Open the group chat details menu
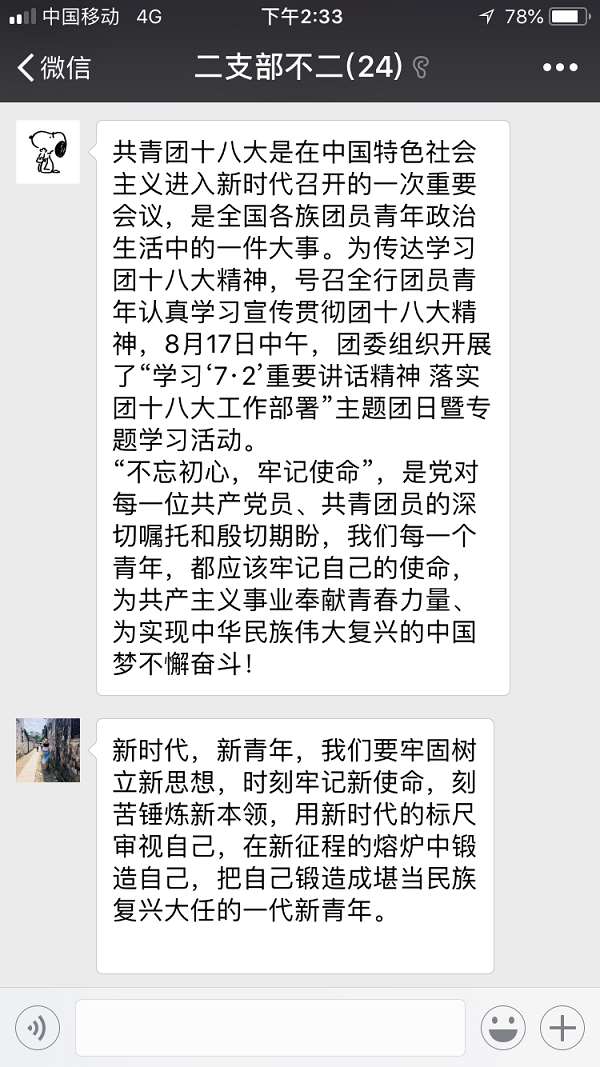Screen dimensions: 600x1067 (560, 68)
